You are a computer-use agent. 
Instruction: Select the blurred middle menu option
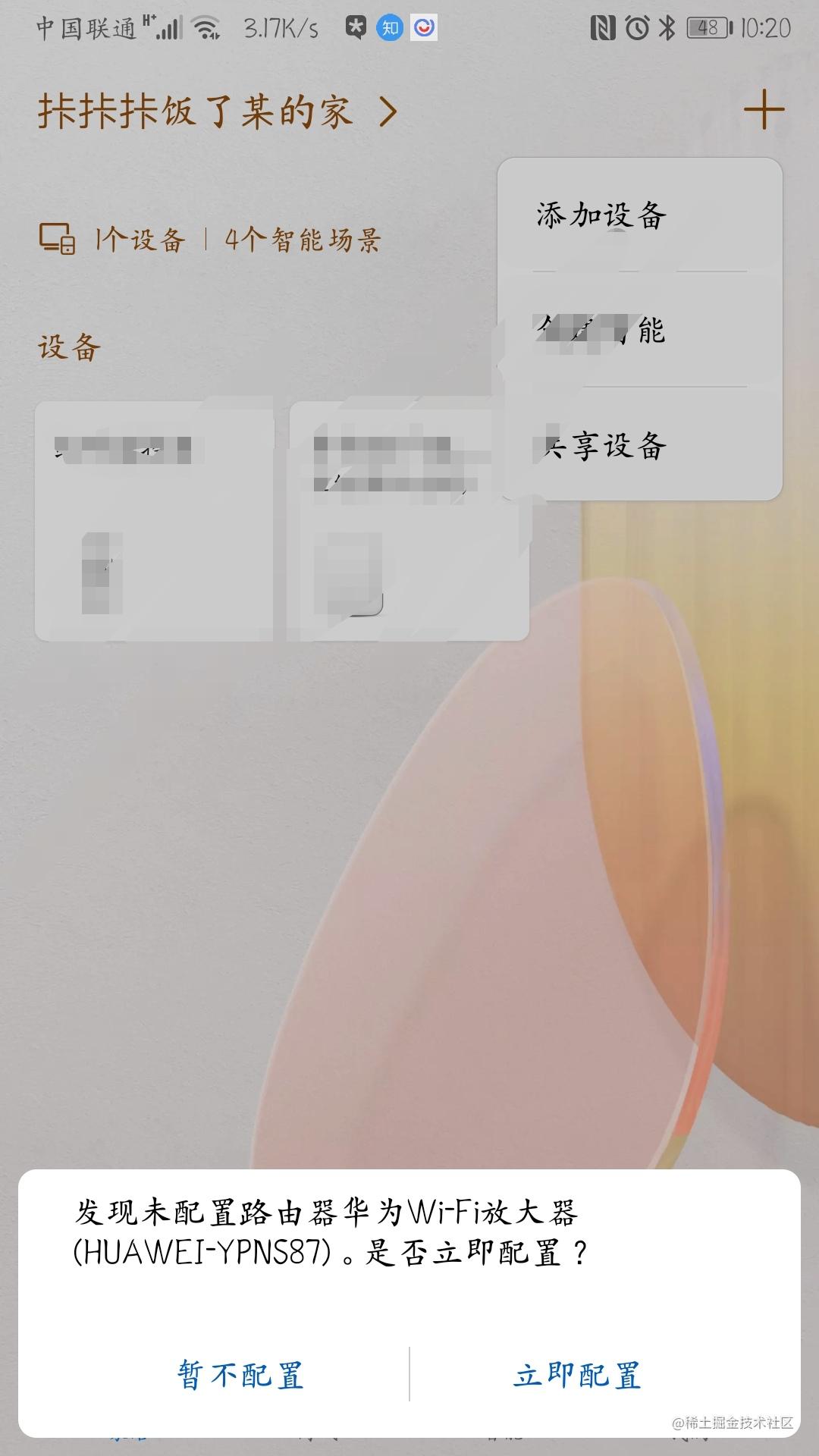tap(601, 330)
